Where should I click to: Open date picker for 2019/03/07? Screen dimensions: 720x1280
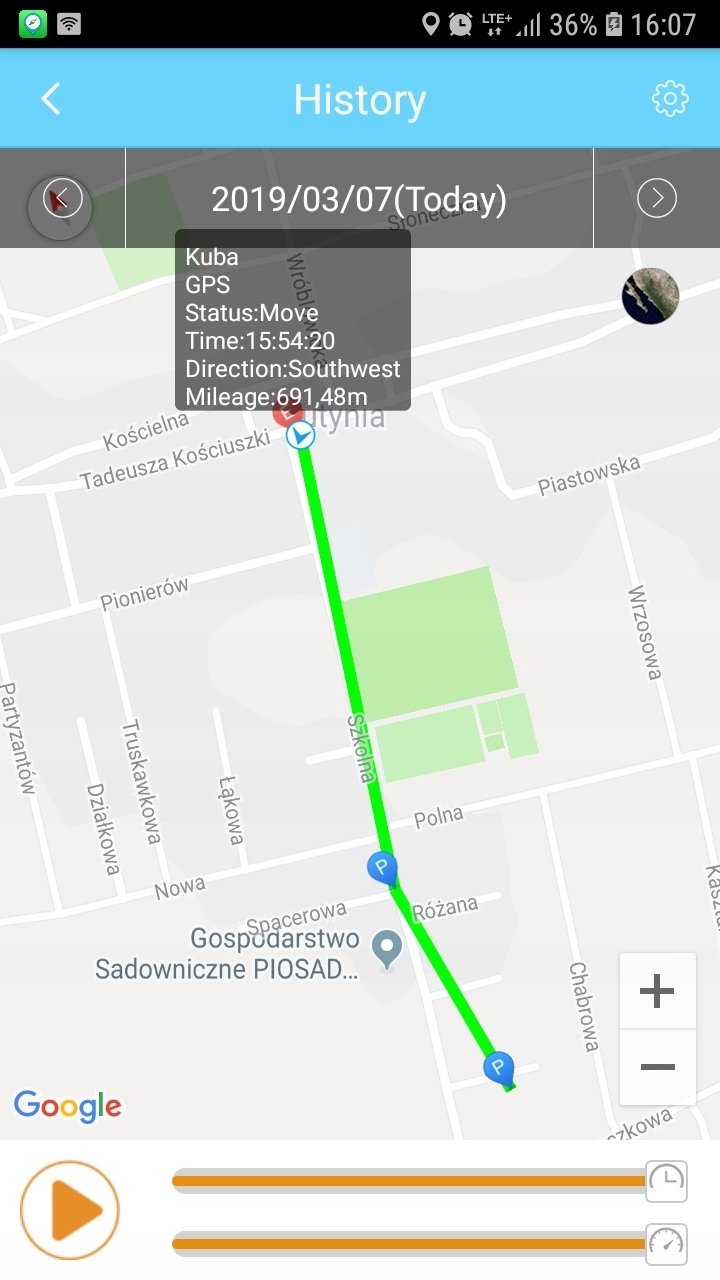pos(359,199)
